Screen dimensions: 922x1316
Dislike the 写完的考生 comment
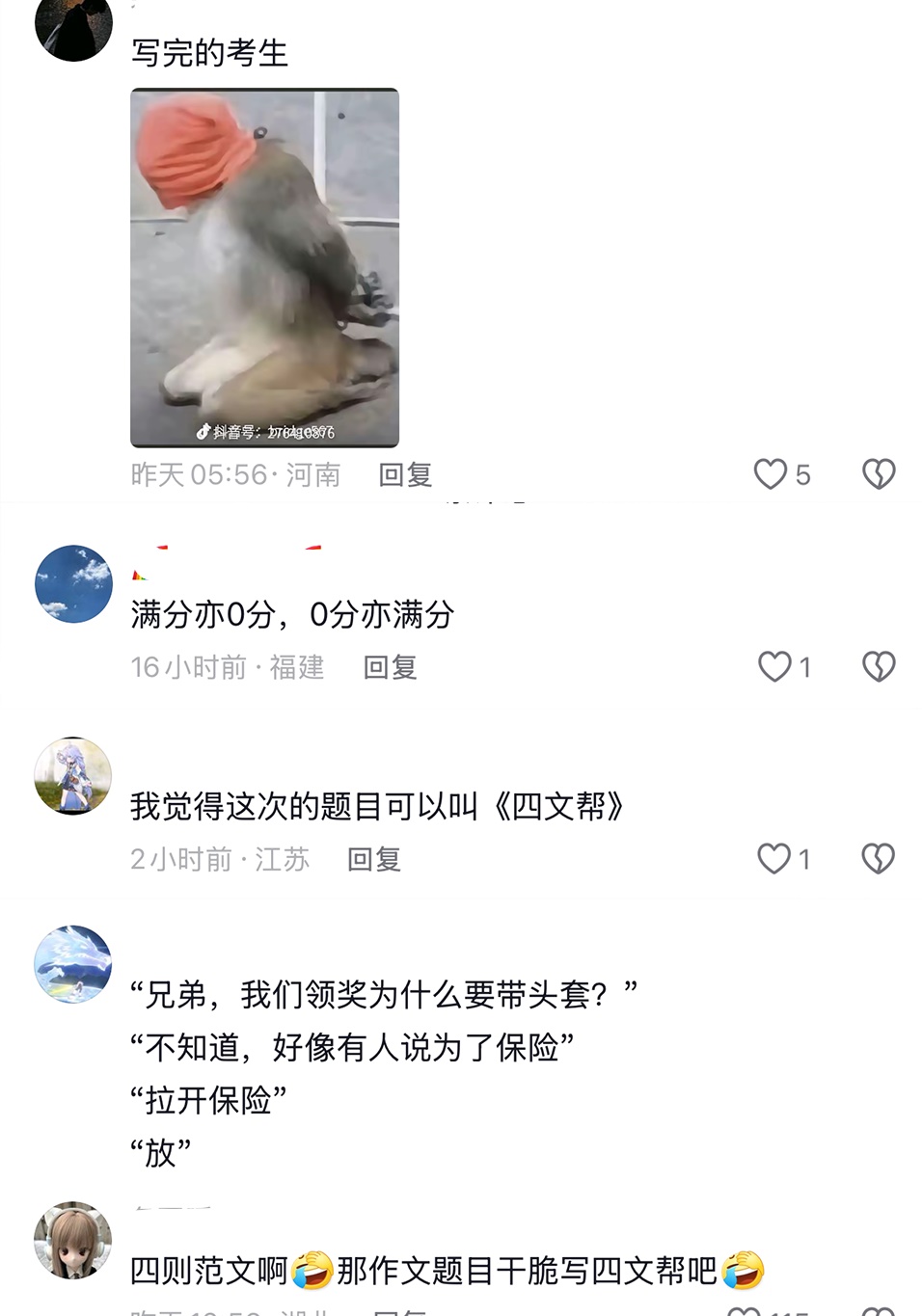click(x=879, y=474)
